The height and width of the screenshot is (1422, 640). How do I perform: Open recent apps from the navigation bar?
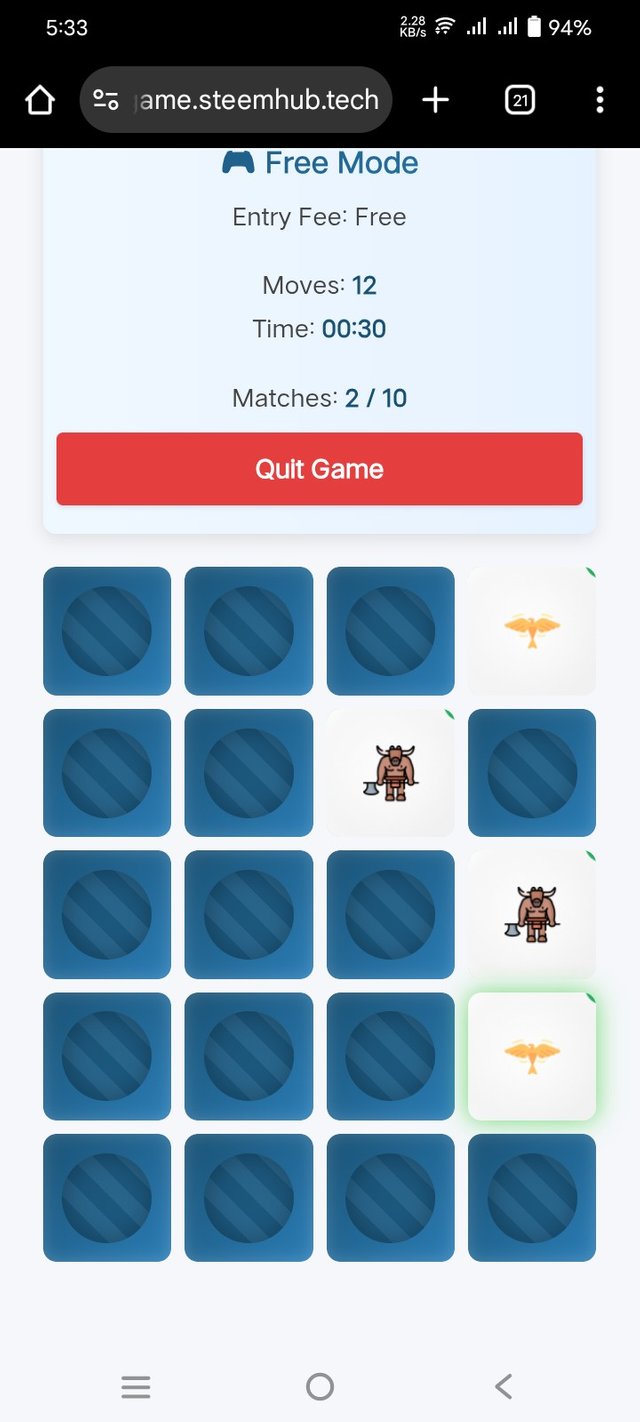point(136,1386)
